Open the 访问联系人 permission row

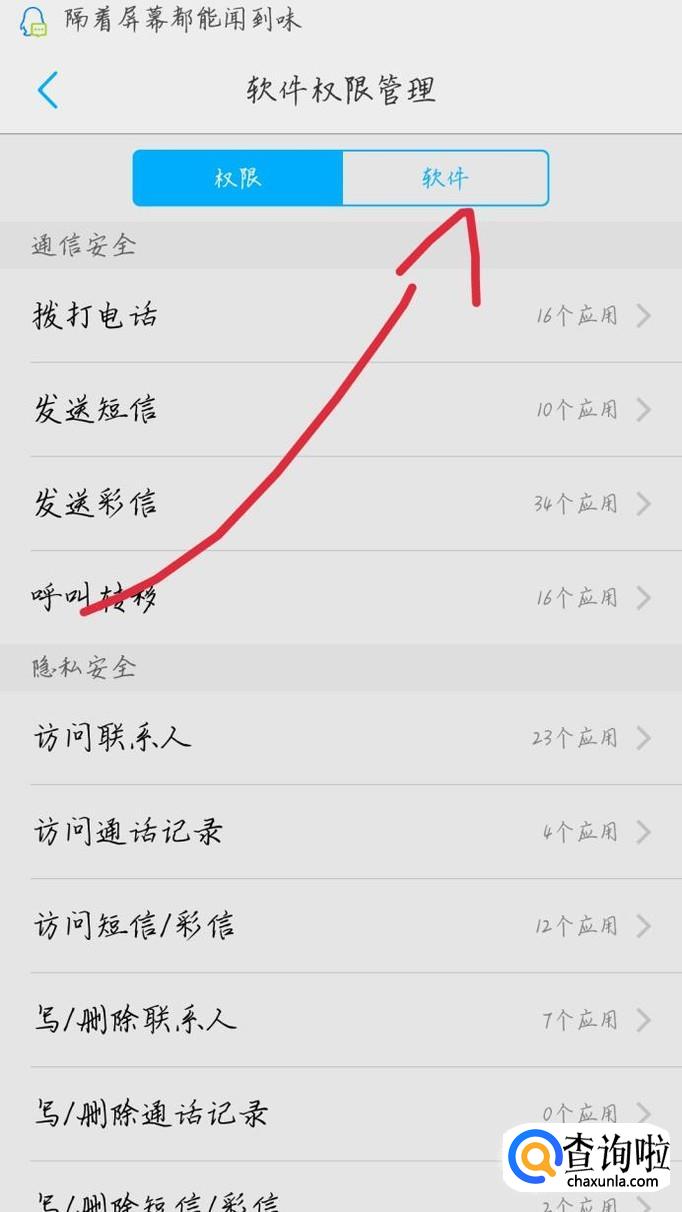[x=341, y=738]
